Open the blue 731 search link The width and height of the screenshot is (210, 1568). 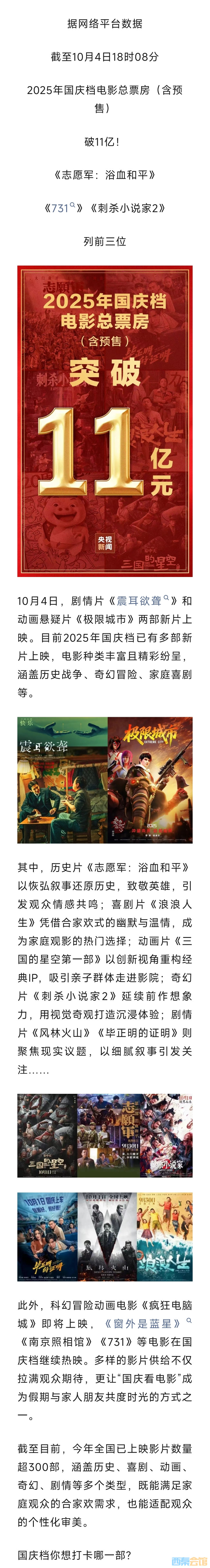pos(62,208)
